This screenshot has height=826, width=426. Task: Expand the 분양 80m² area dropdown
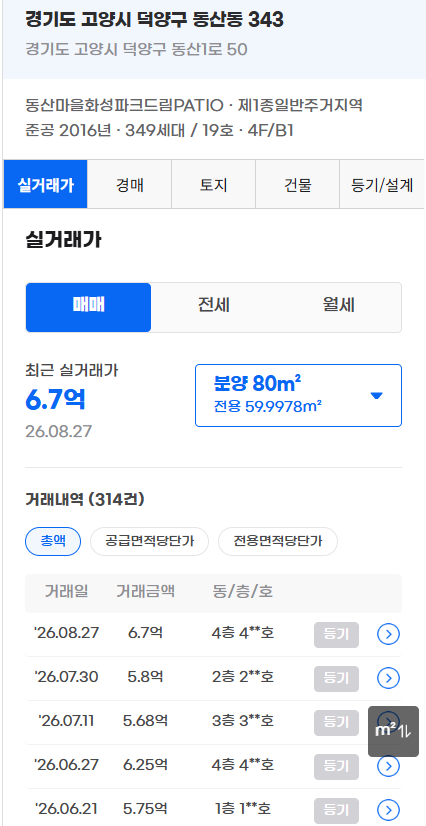(x=298, y=395)
